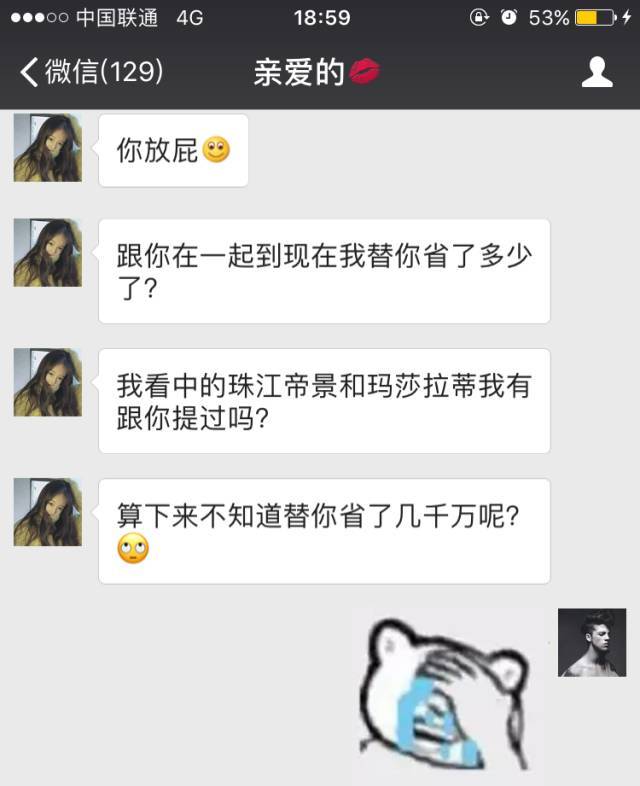This screenshot has width=640, height=786.
Task: Open the sender's avatar beside 你放屁
Action: tap(48, 148)
